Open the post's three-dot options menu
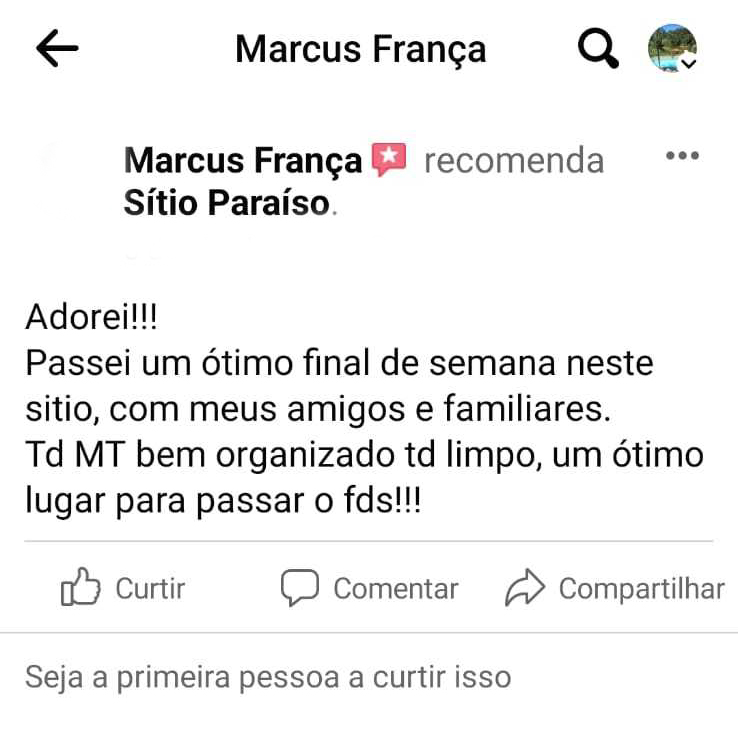The image size is (738, 738). (682, 156)
